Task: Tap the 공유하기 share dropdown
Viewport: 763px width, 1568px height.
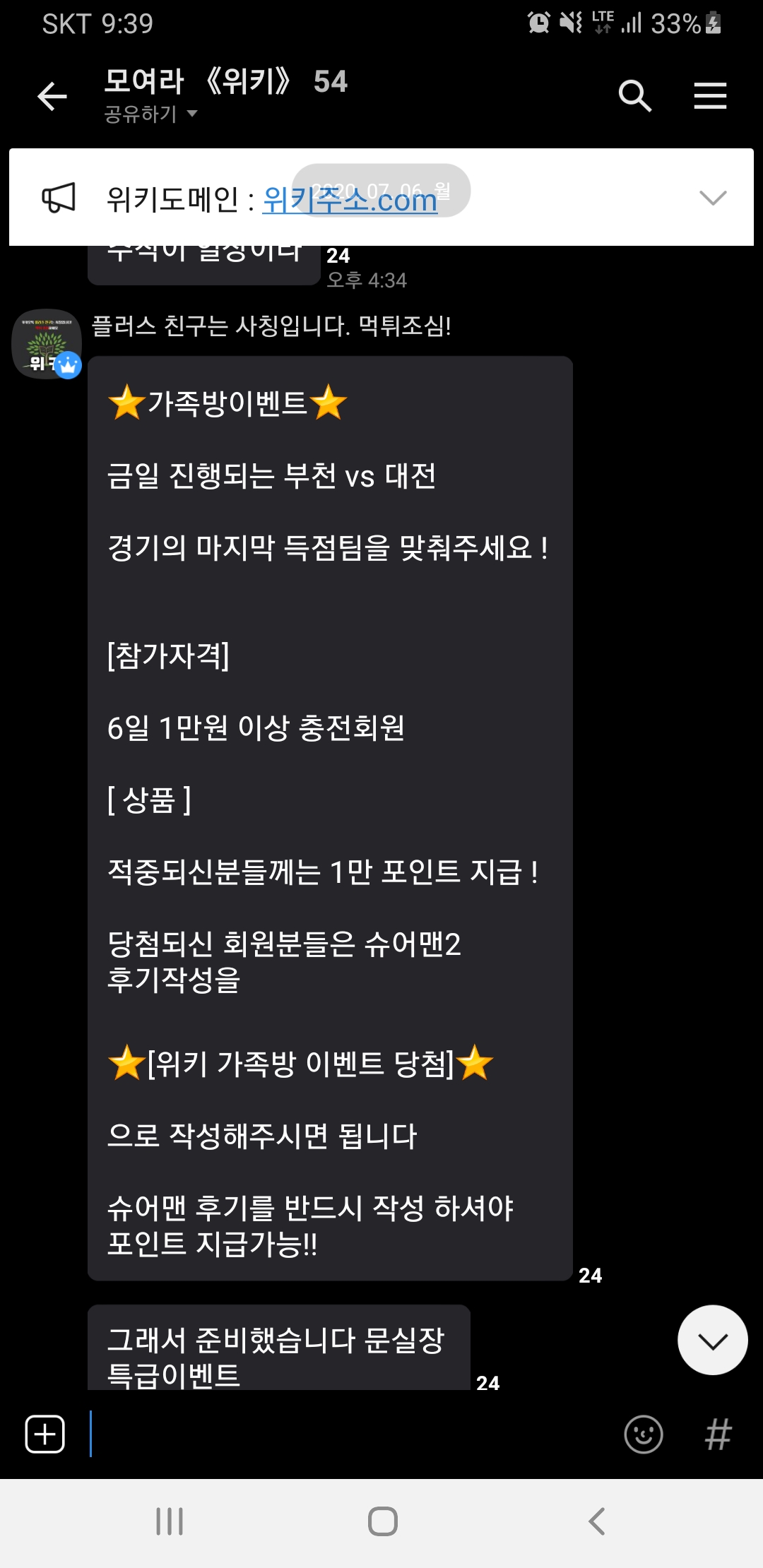Action: (x=150, y=114)
